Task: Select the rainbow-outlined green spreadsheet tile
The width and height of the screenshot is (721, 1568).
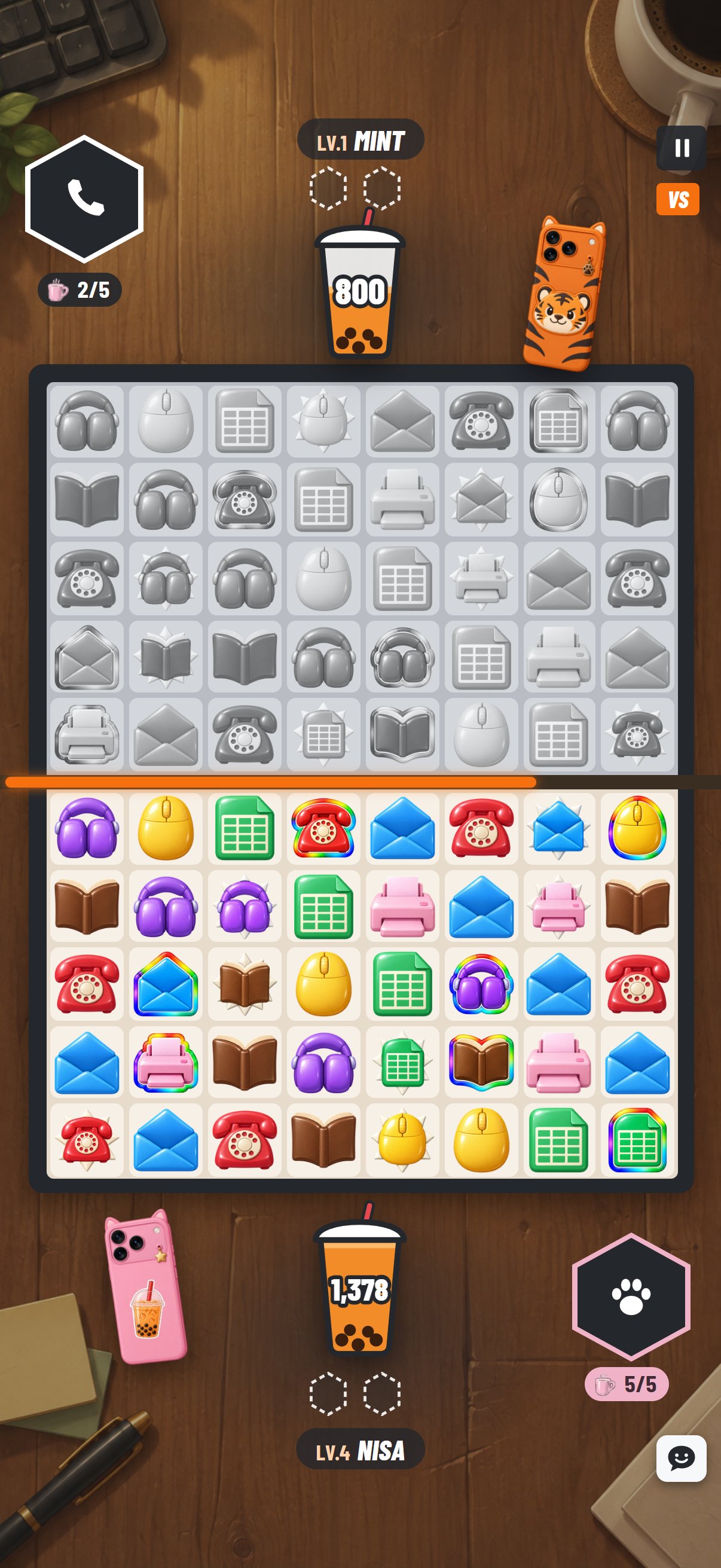Action: coord(637,1140)
